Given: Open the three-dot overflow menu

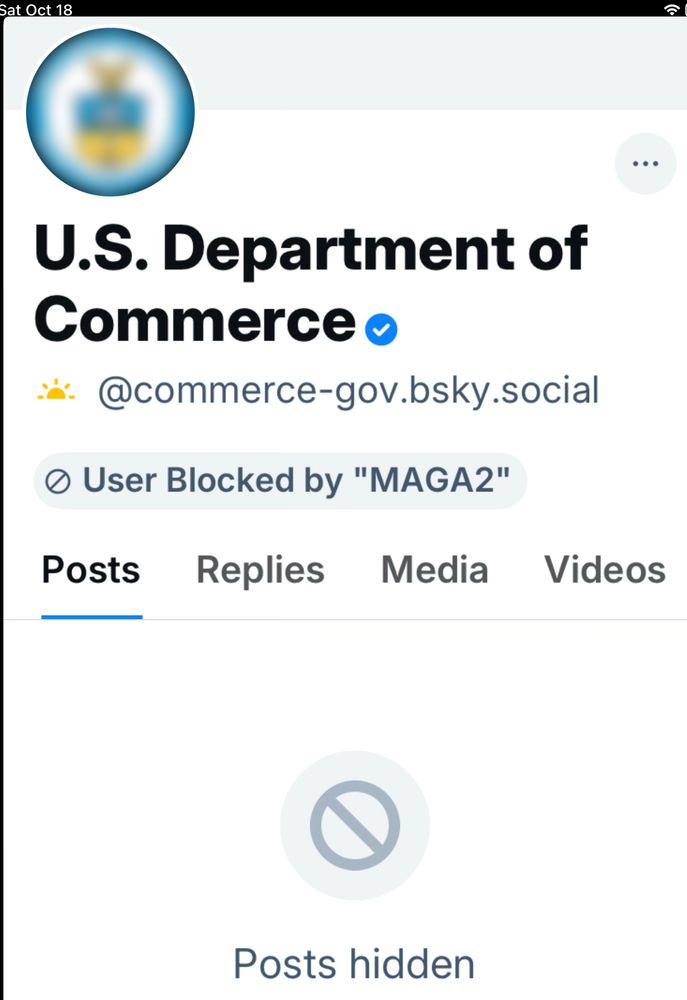Looking at the screenshot, I should [645, 163].
